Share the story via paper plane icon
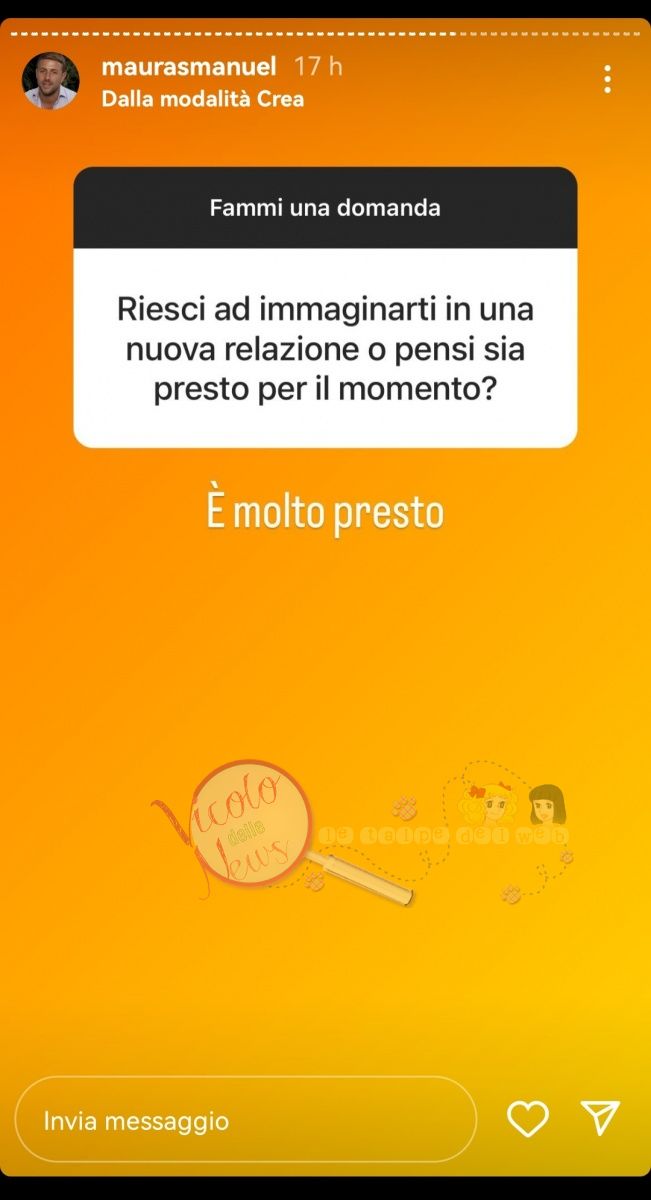The width and height of the screenshot is (651, 1200). (x=601, y=1118)
